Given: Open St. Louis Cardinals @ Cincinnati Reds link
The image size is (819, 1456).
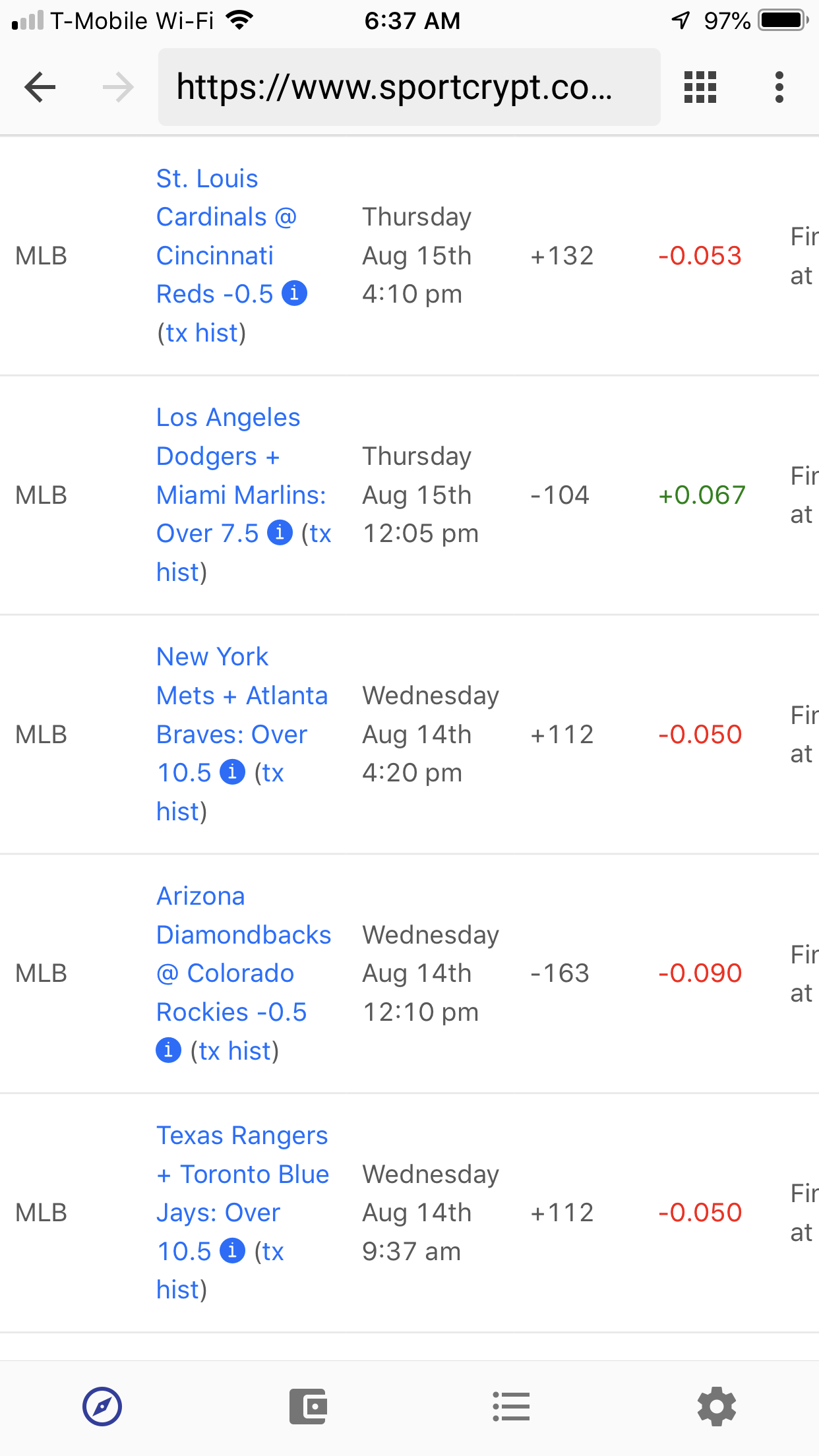Looking at the screenshot, I should point(215,236).
